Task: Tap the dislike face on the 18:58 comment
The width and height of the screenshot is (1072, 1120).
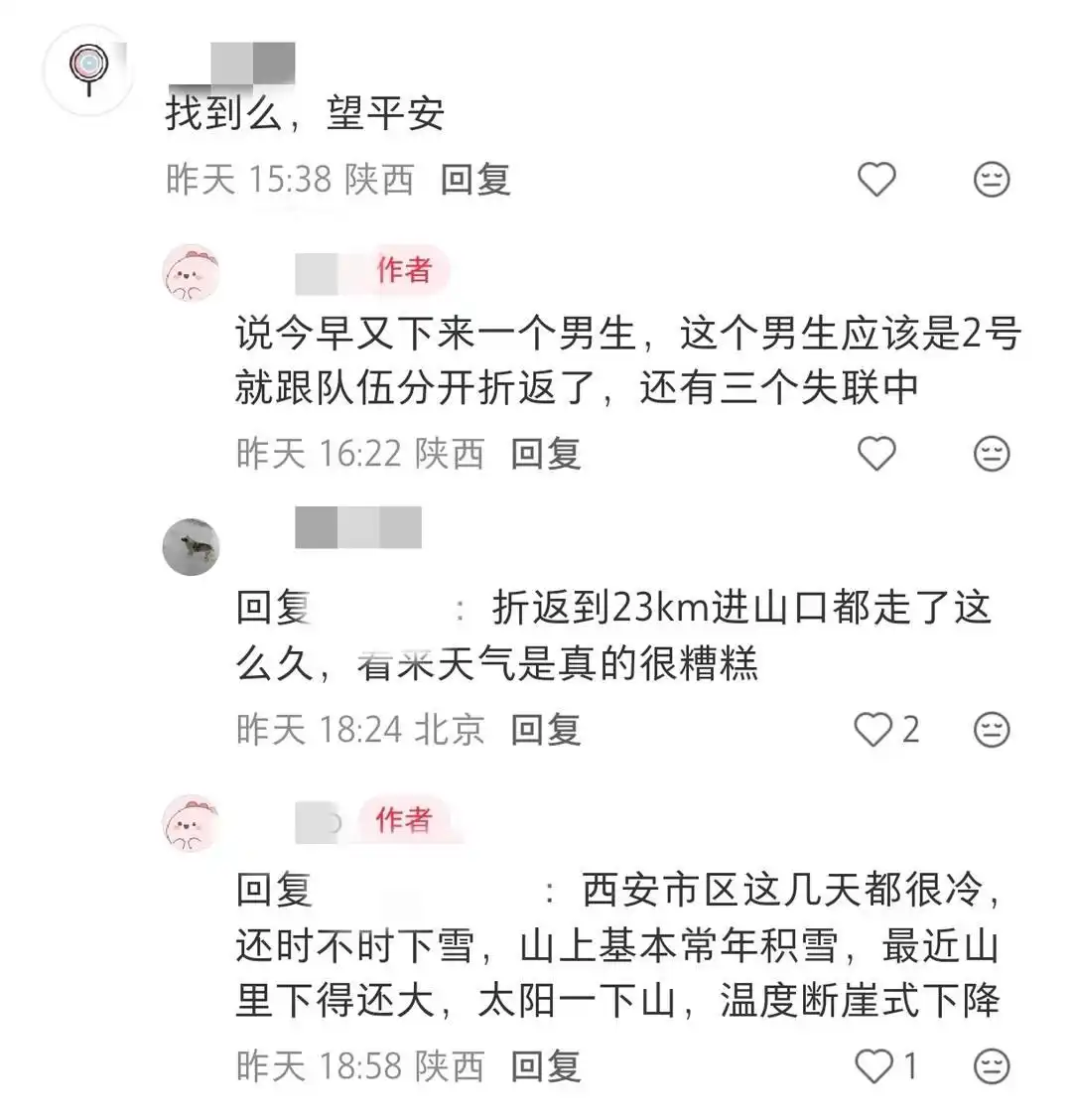Action: point(991,1066)
